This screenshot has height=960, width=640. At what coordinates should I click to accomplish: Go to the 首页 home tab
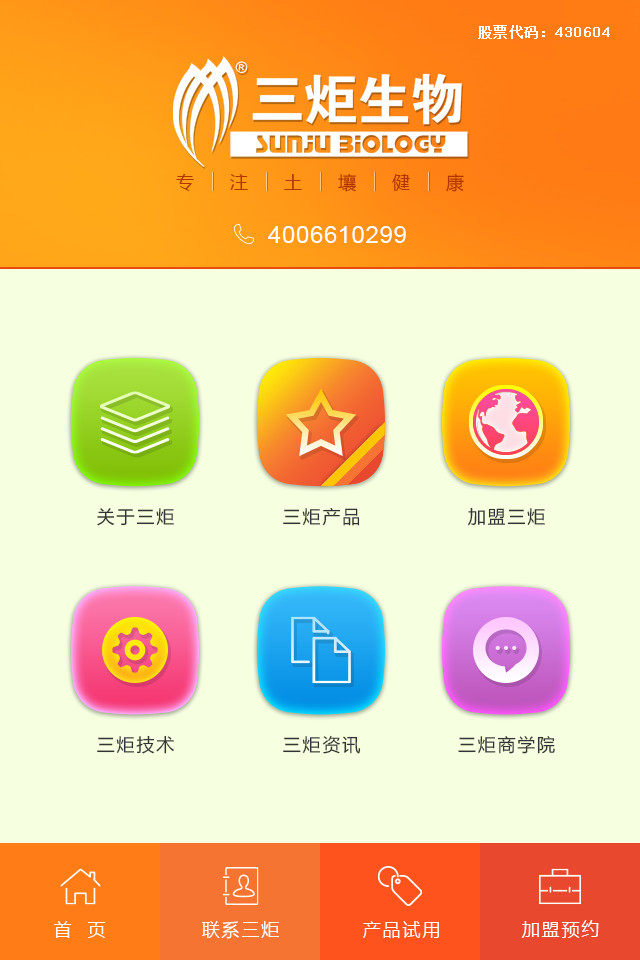click(x=80, y=902)
